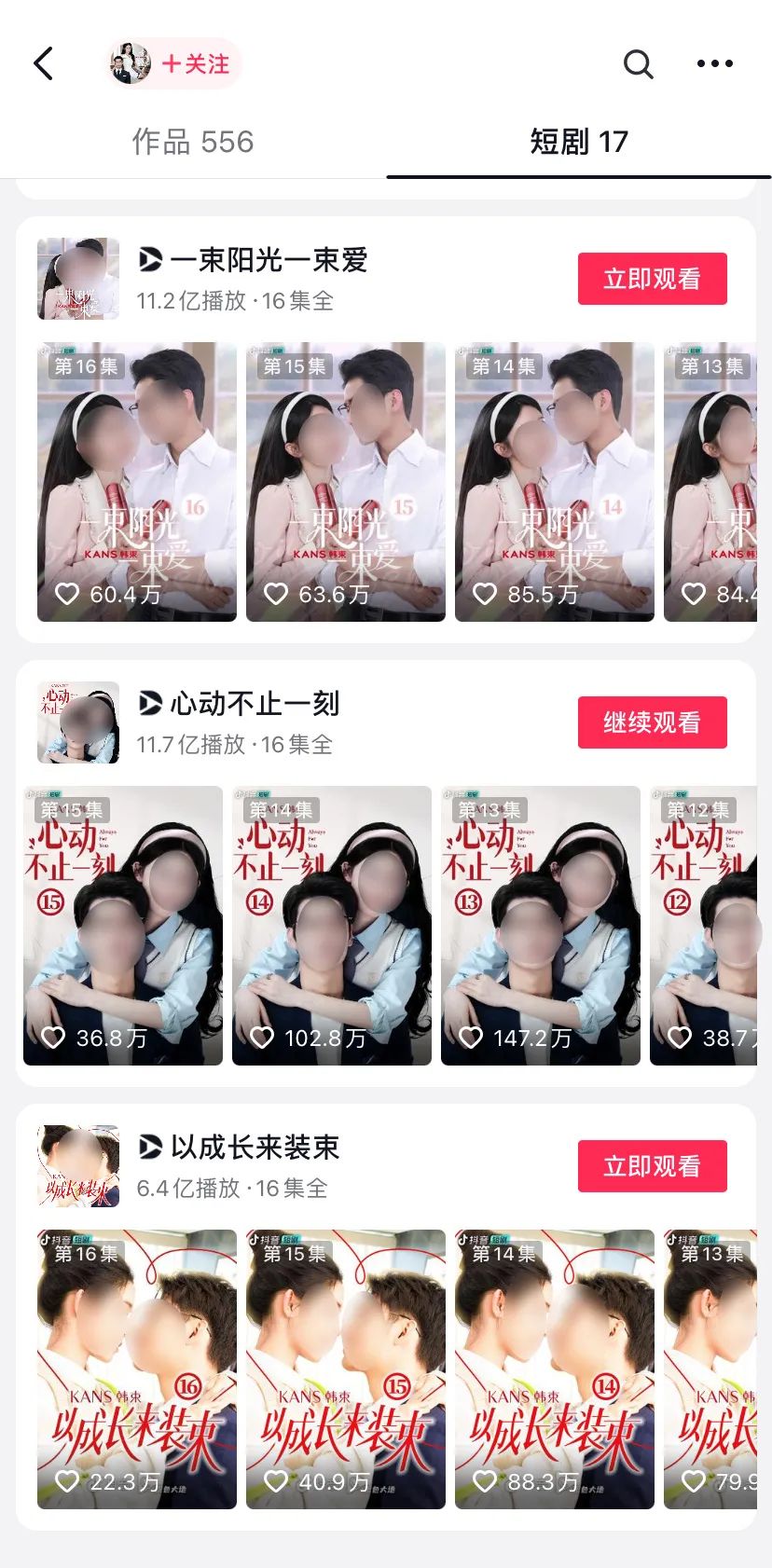772x1568 pixels.
Task: Open the 一束阳光一束爱 series title
Action: pos(269,260)
